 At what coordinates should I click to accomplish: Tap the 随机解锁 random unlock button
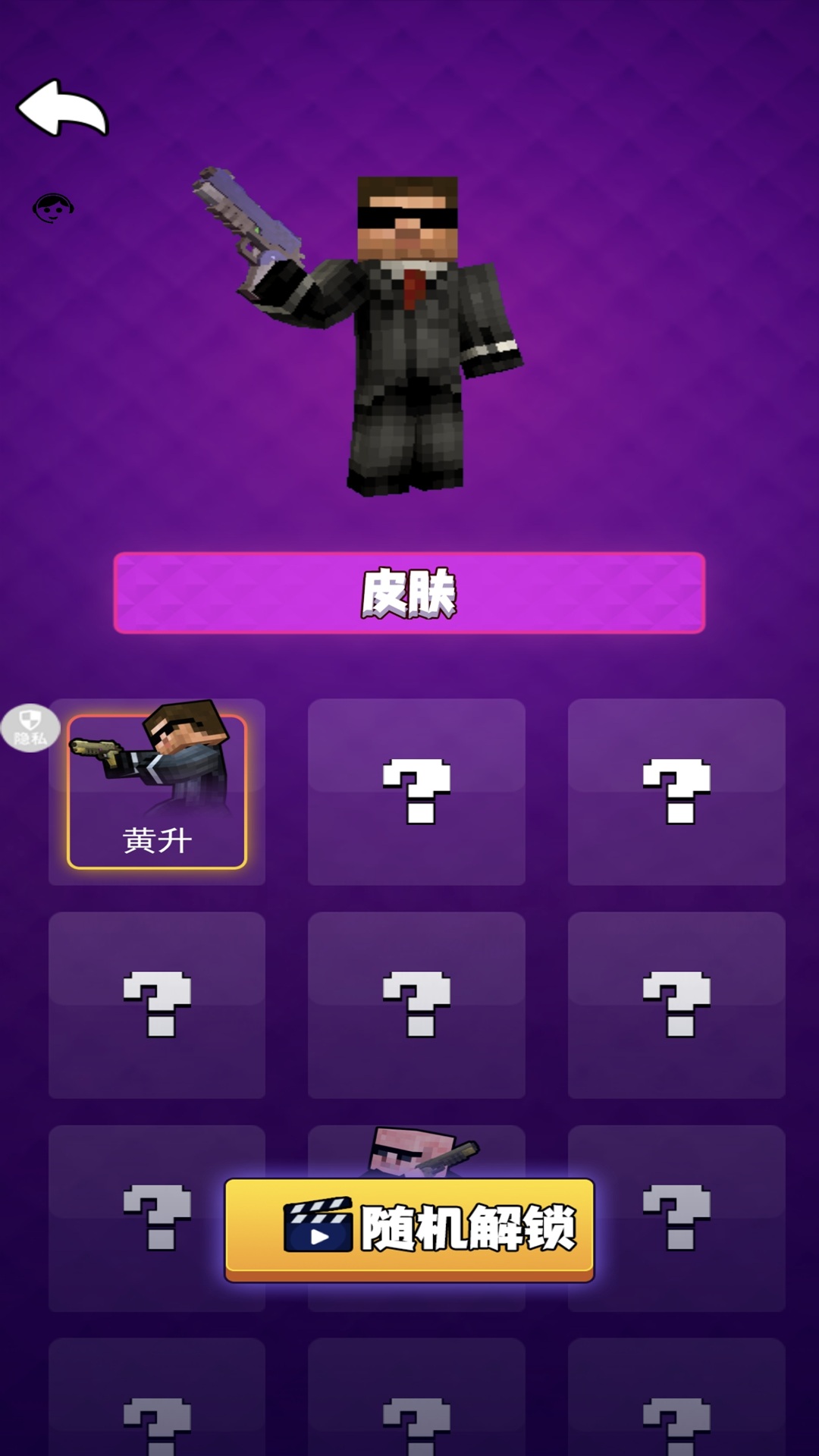(409, 1228)
